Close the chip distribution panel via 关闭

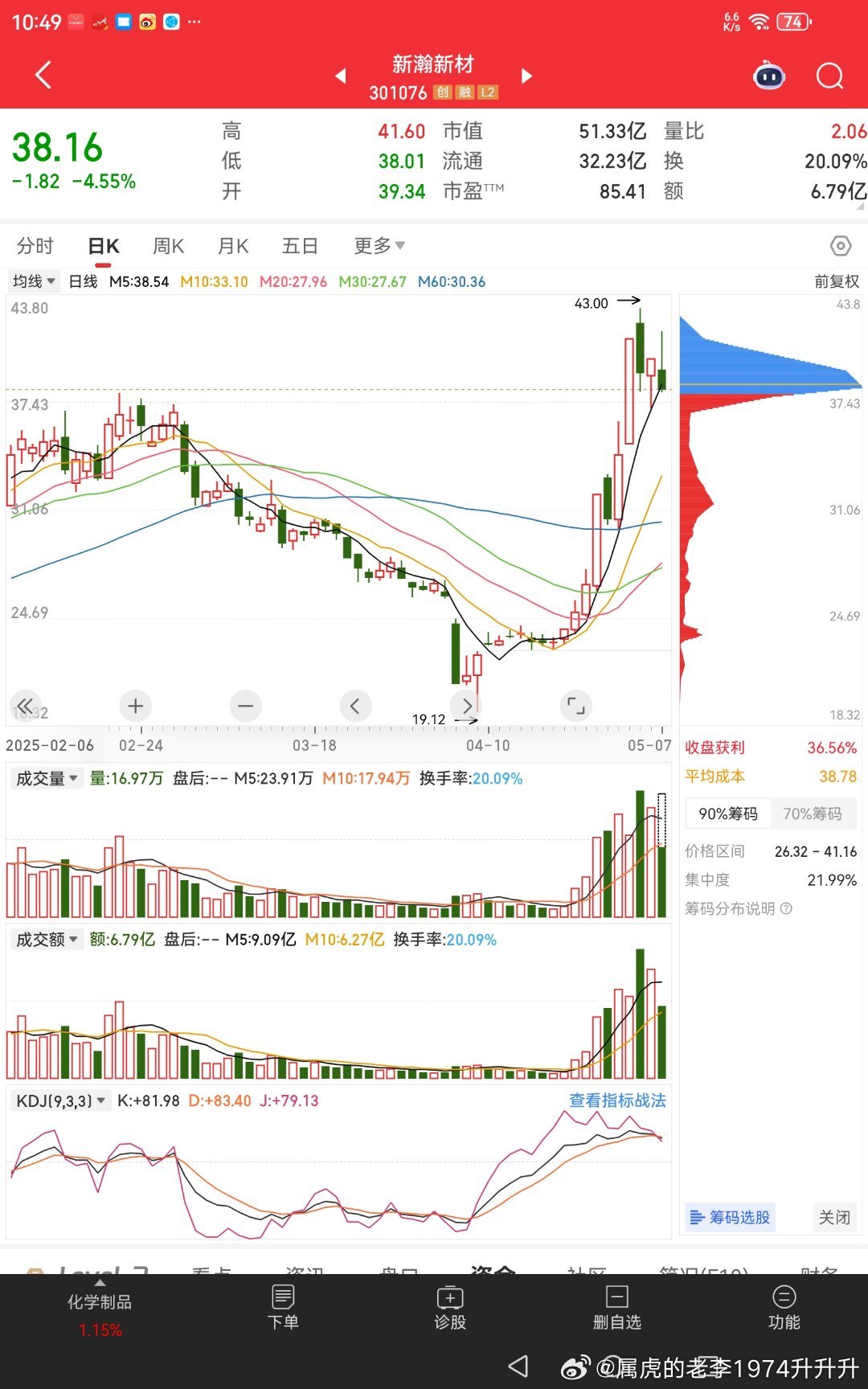tap(834, 1217)
